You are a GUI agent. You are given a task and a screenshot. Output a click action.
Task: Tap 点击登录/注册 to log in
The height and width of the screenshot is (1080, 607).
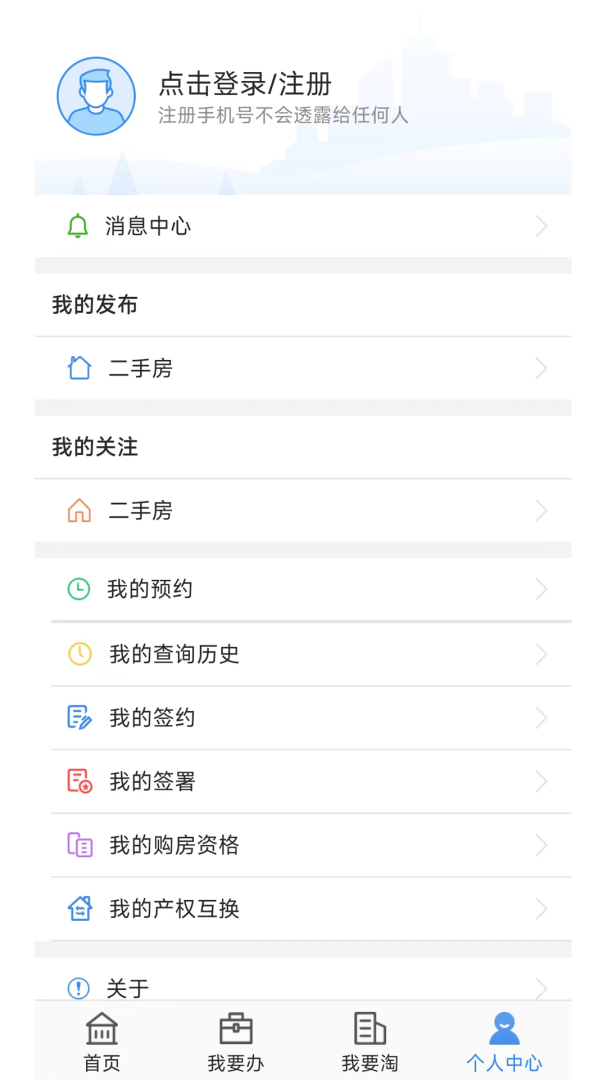tap(245, 84)
